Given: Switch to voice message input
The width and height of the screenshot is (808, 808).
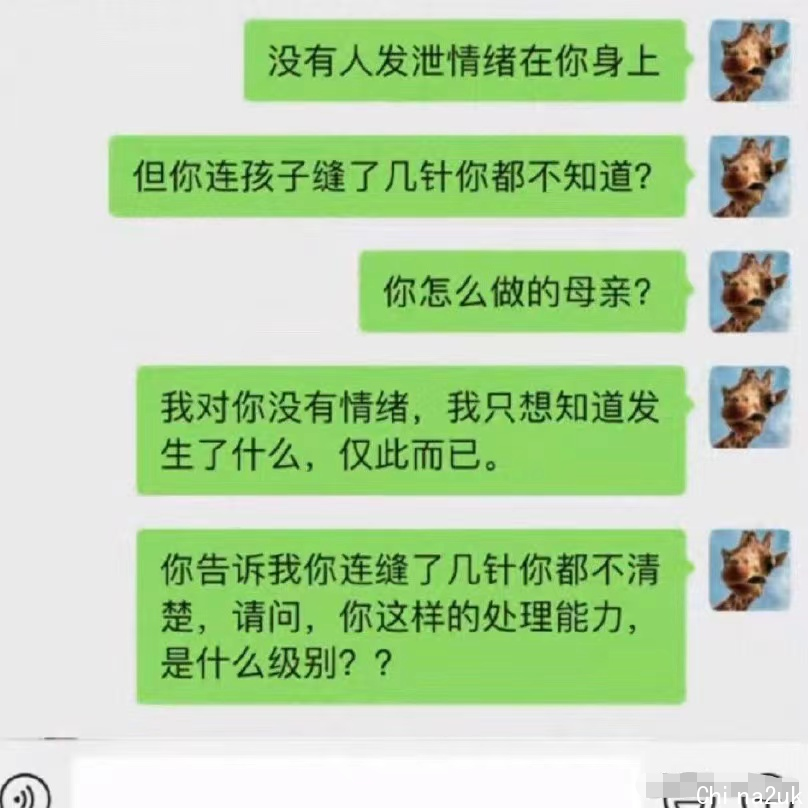Looking at the screenshot, I should point(27,792).
